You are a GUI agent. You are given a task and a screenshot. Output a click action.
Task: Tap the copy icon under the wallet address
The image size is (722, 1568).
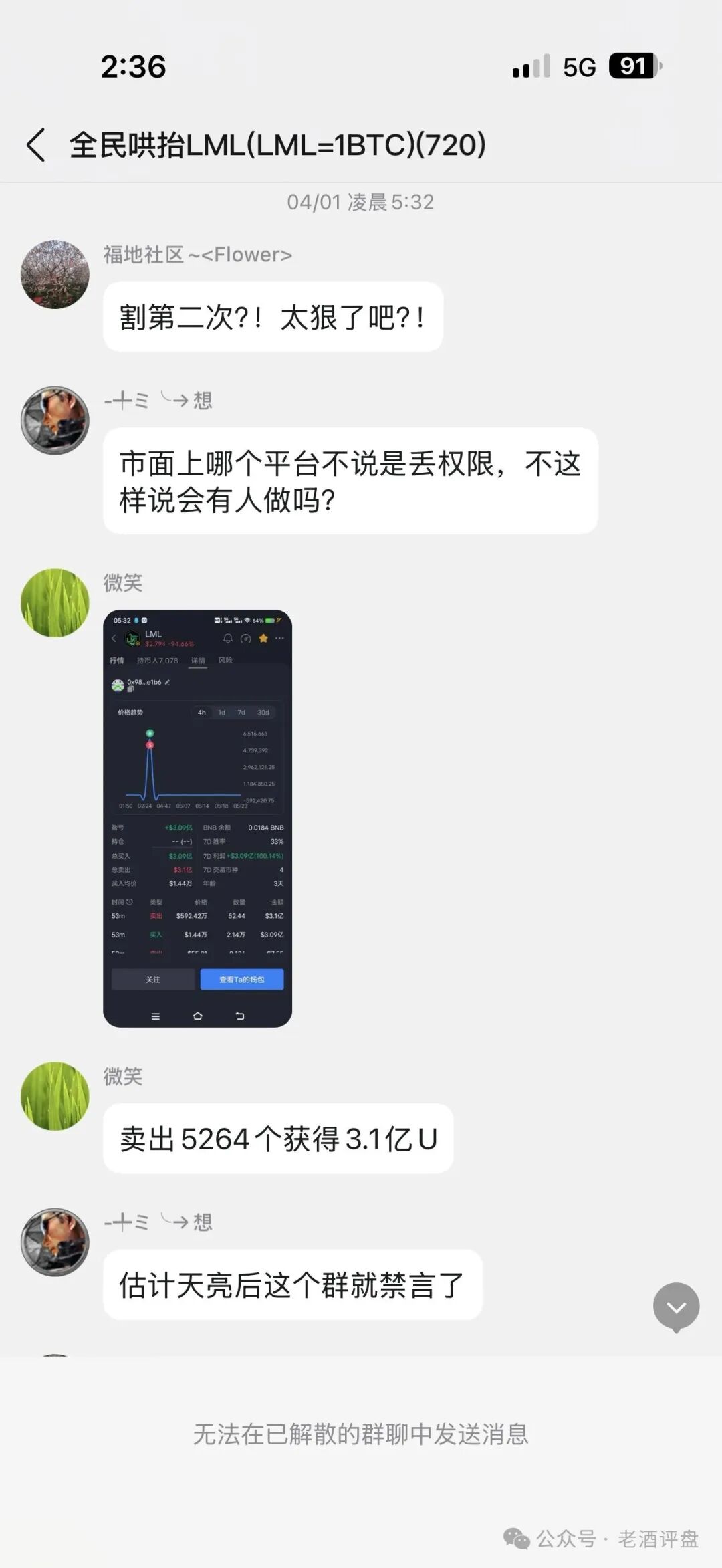coord(130,689)
